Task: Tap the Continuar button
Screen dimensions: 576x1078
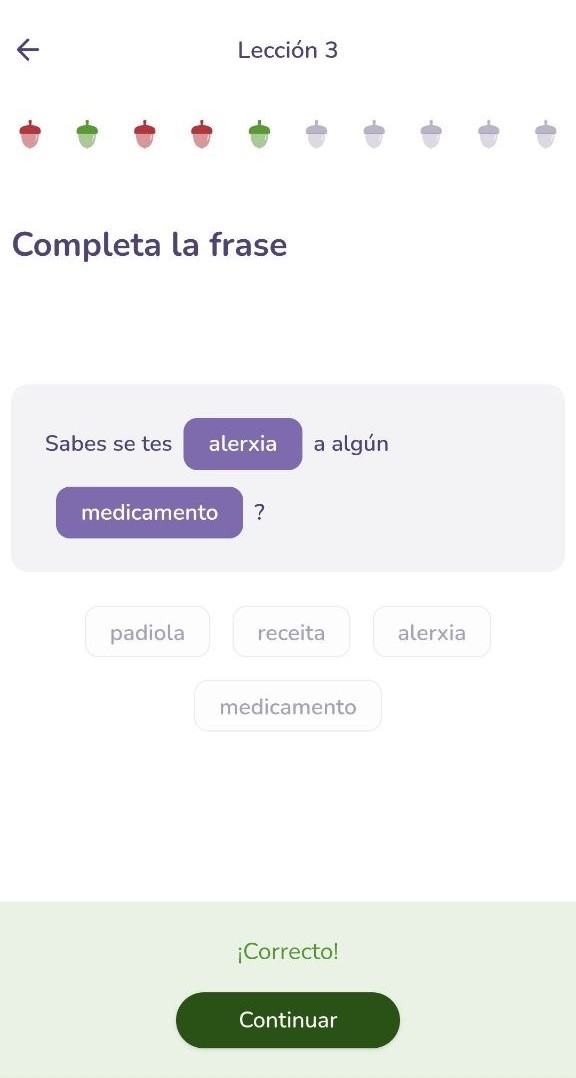Action: point(287,1020)
